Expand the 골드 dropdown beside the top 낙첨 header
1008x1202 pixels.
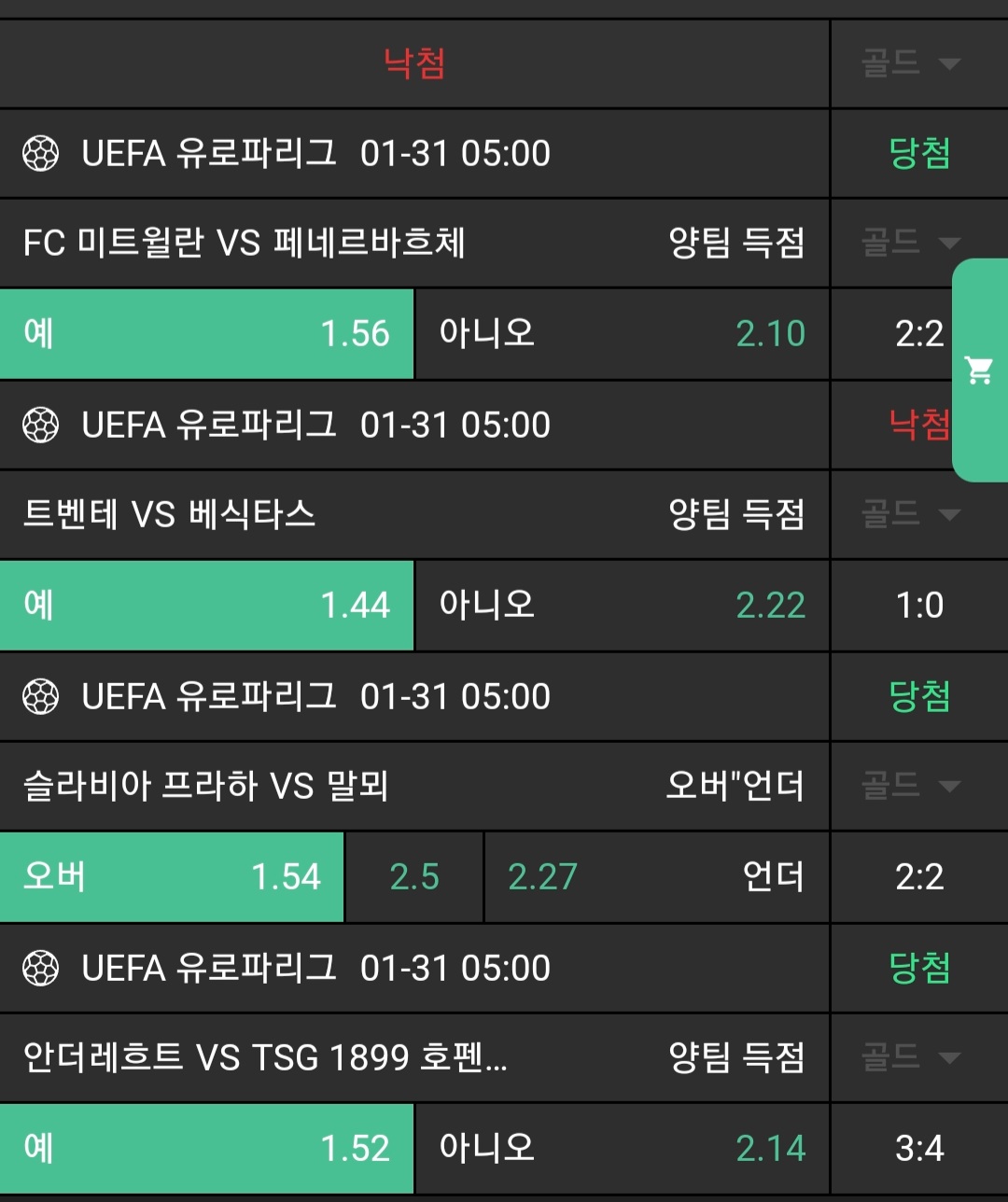point(910,63)
